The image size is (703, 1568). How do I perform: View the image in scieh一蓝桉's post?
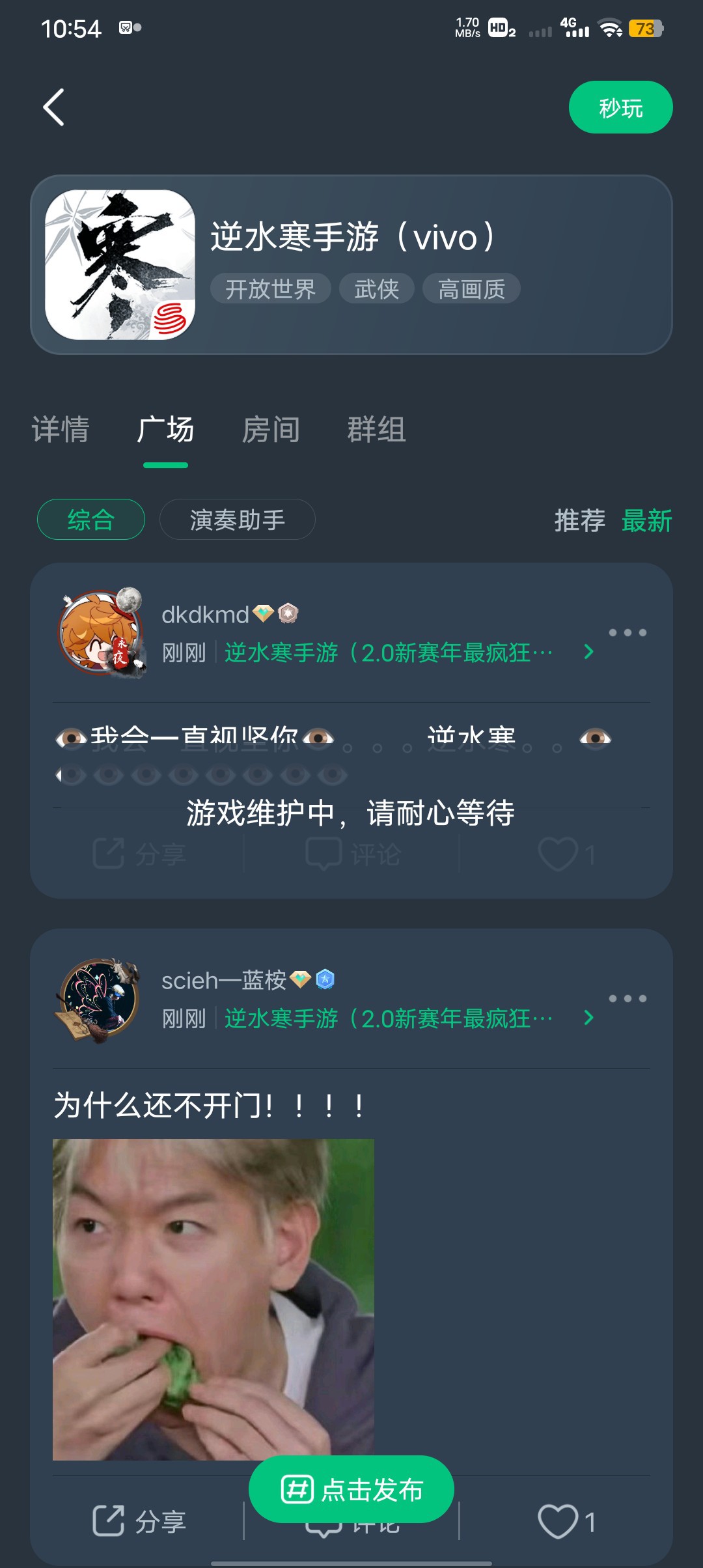click(214, 1299)
